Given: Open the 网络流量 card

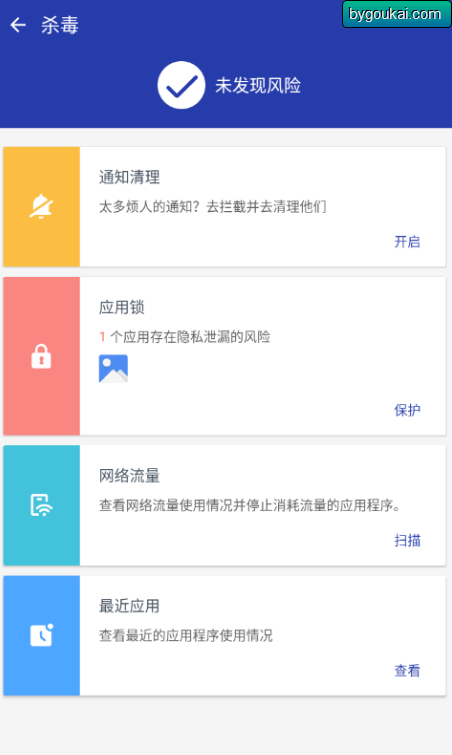Looking at the screenshot, I should click(224, 505).
